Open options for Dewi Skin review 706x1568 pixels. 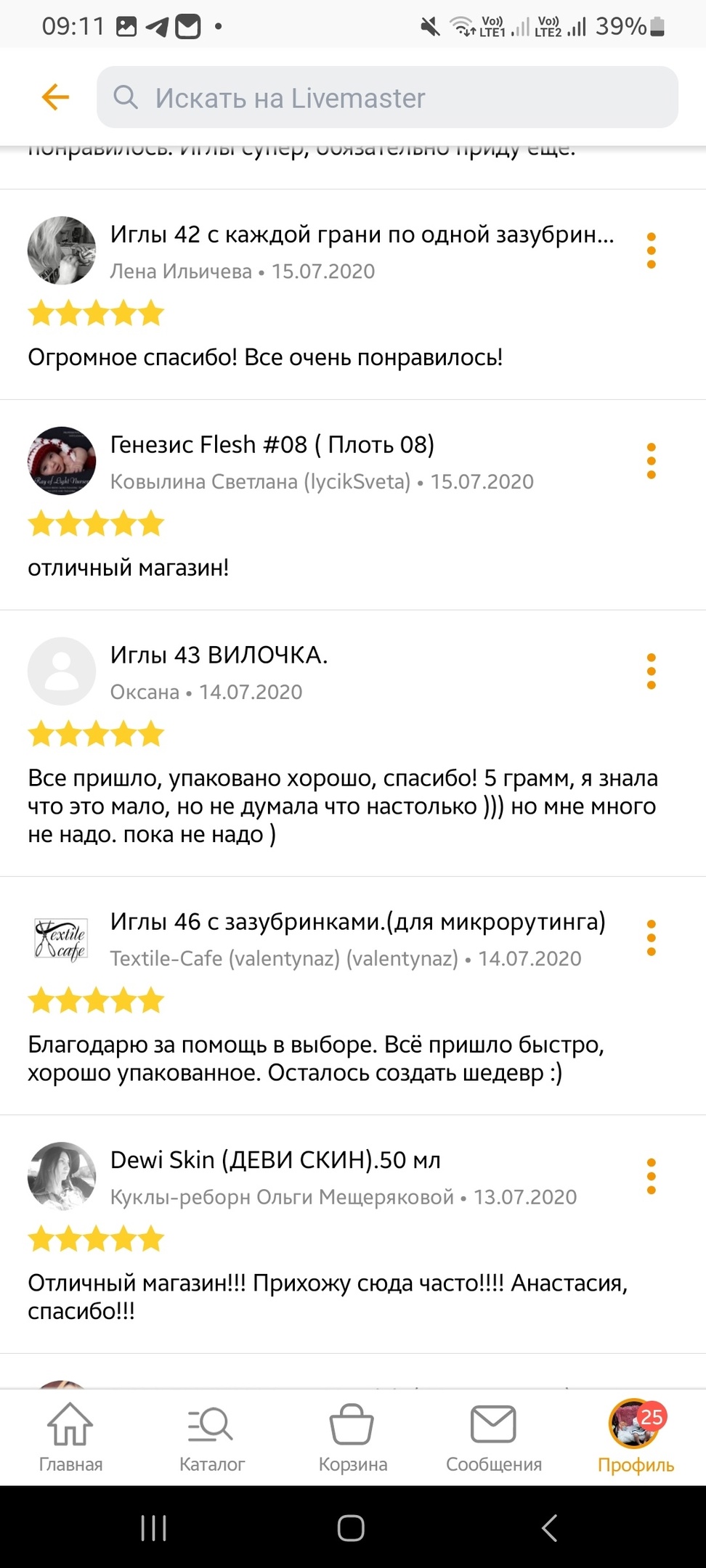click(x=651, y=1176)
